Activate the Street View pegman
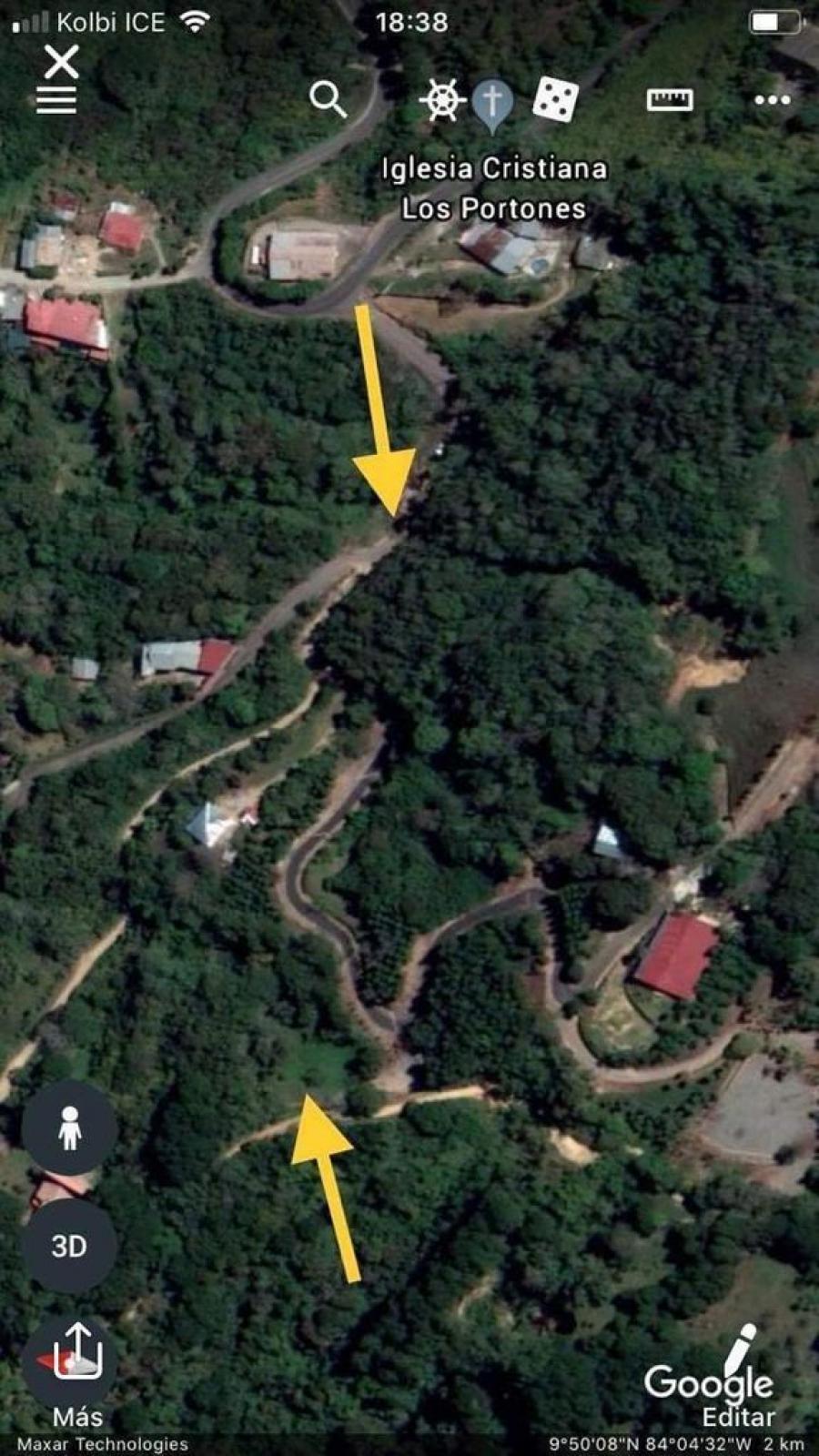Viewport: 819px width, 1456px height. (69, 1128)
